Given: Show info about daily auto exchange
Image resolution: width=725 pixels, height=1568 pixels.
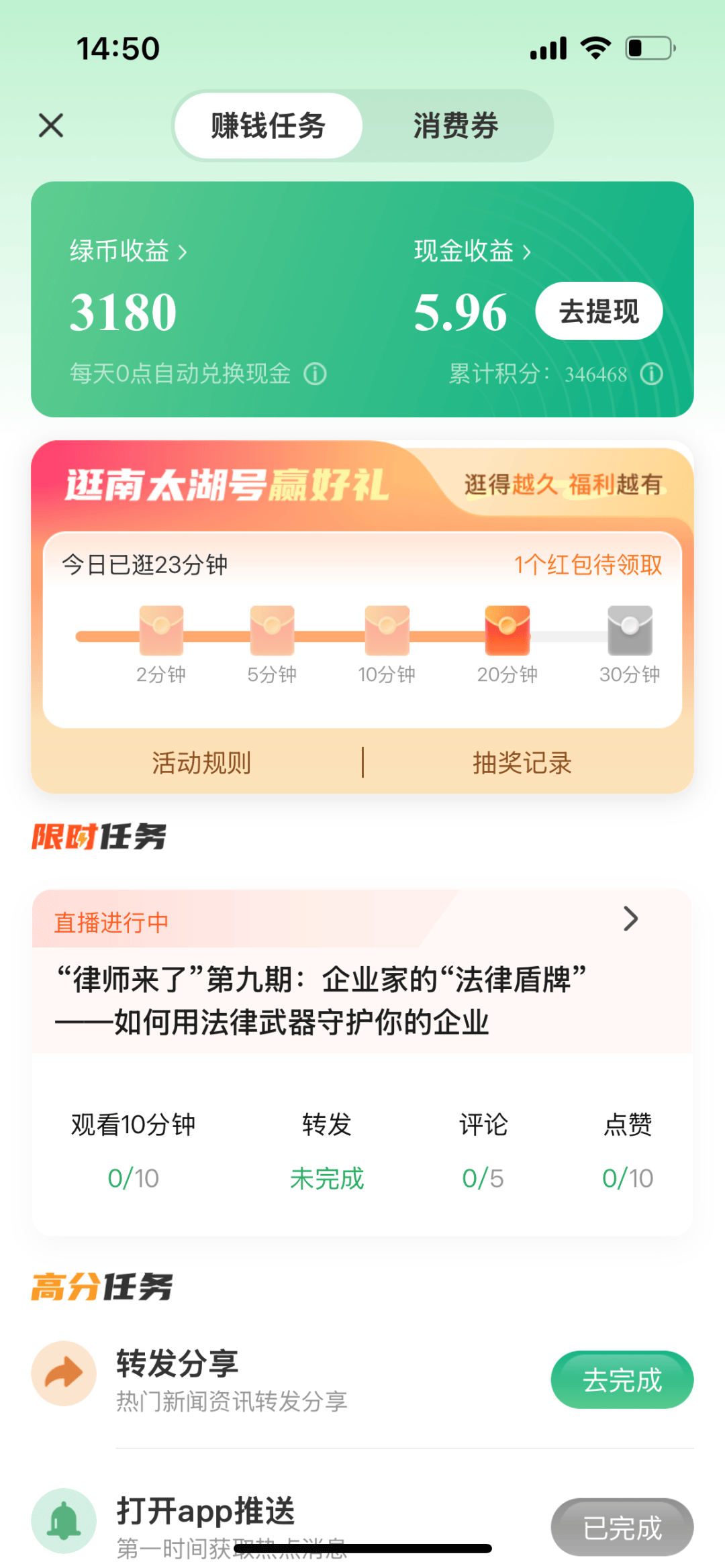Looking at the screenshot, I should [316, 374].
